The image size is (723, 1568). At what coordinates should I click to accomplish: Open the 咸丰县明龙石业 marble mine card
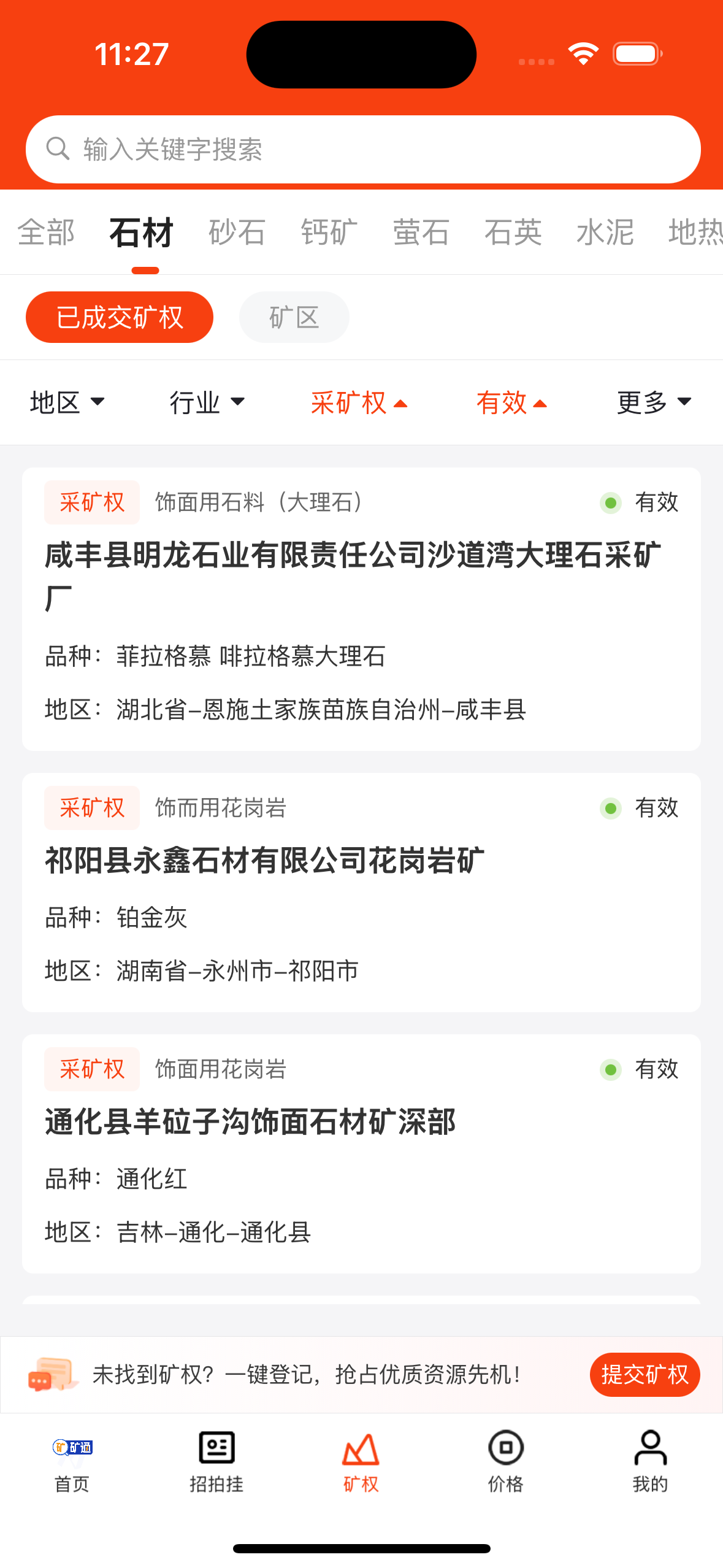(361, 609)
